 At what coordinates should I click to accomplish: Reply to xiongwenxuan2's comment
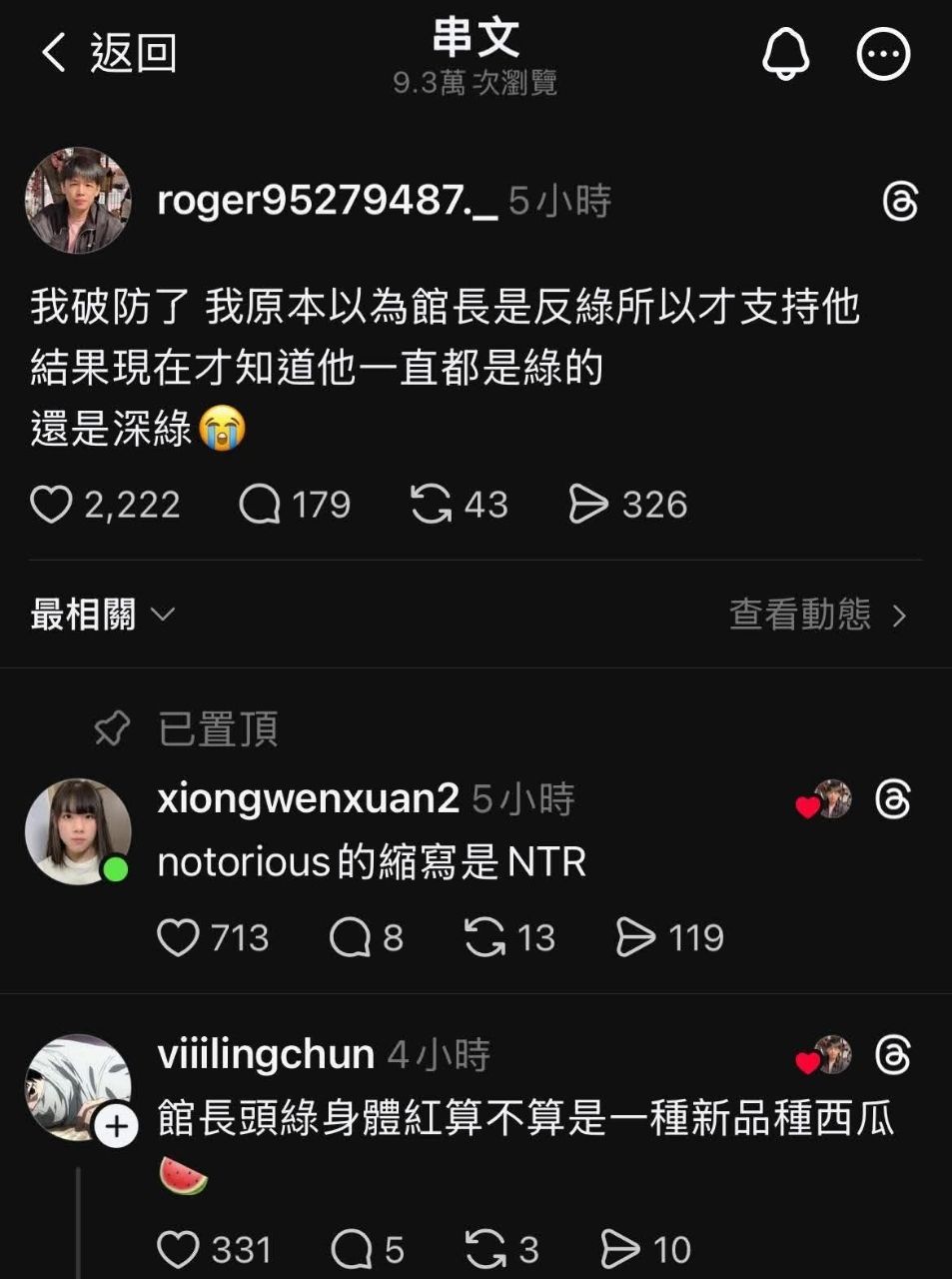(350, 937)
